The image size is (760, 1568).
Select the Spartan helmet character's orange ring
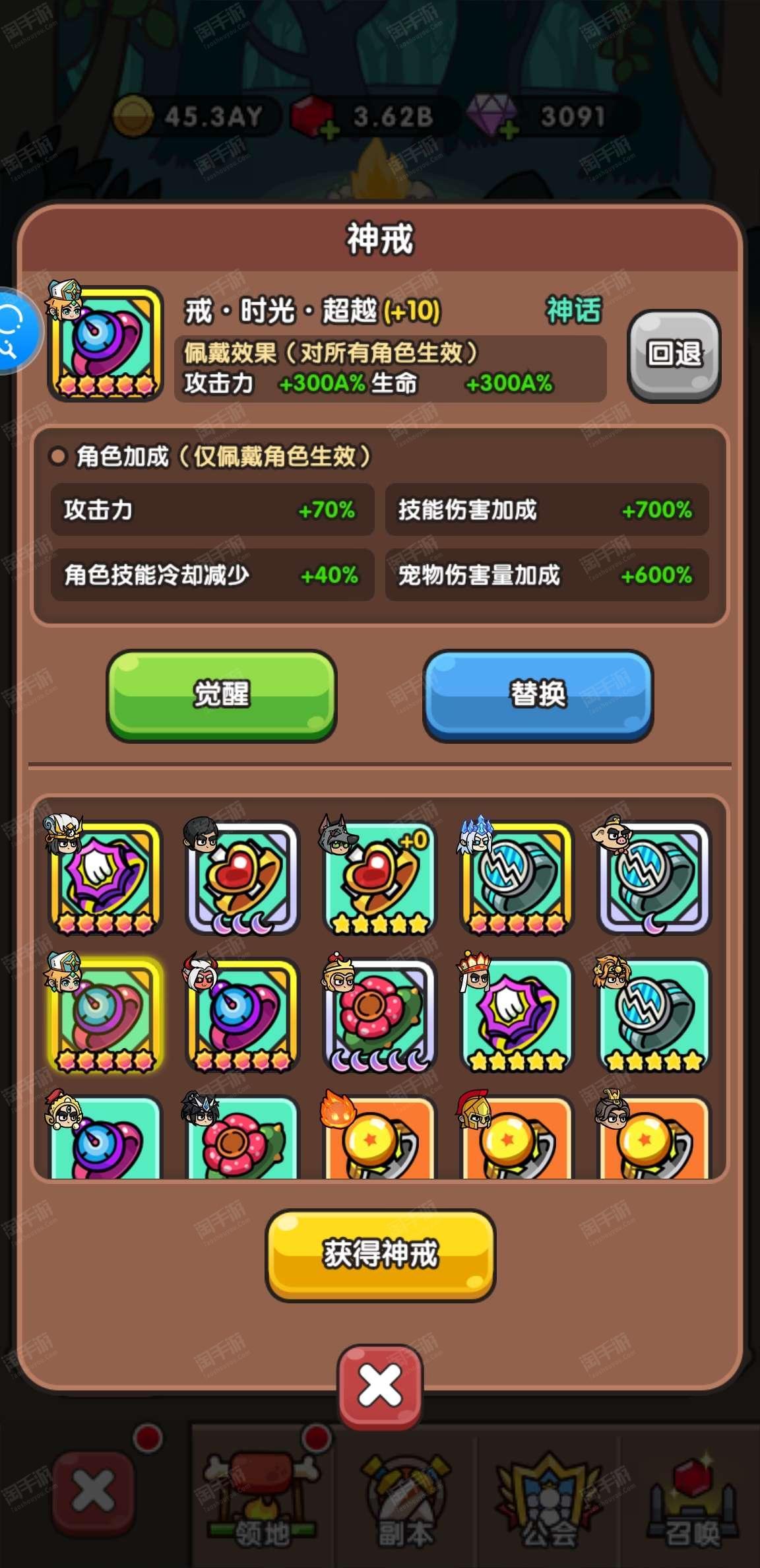coord(517,1136)
